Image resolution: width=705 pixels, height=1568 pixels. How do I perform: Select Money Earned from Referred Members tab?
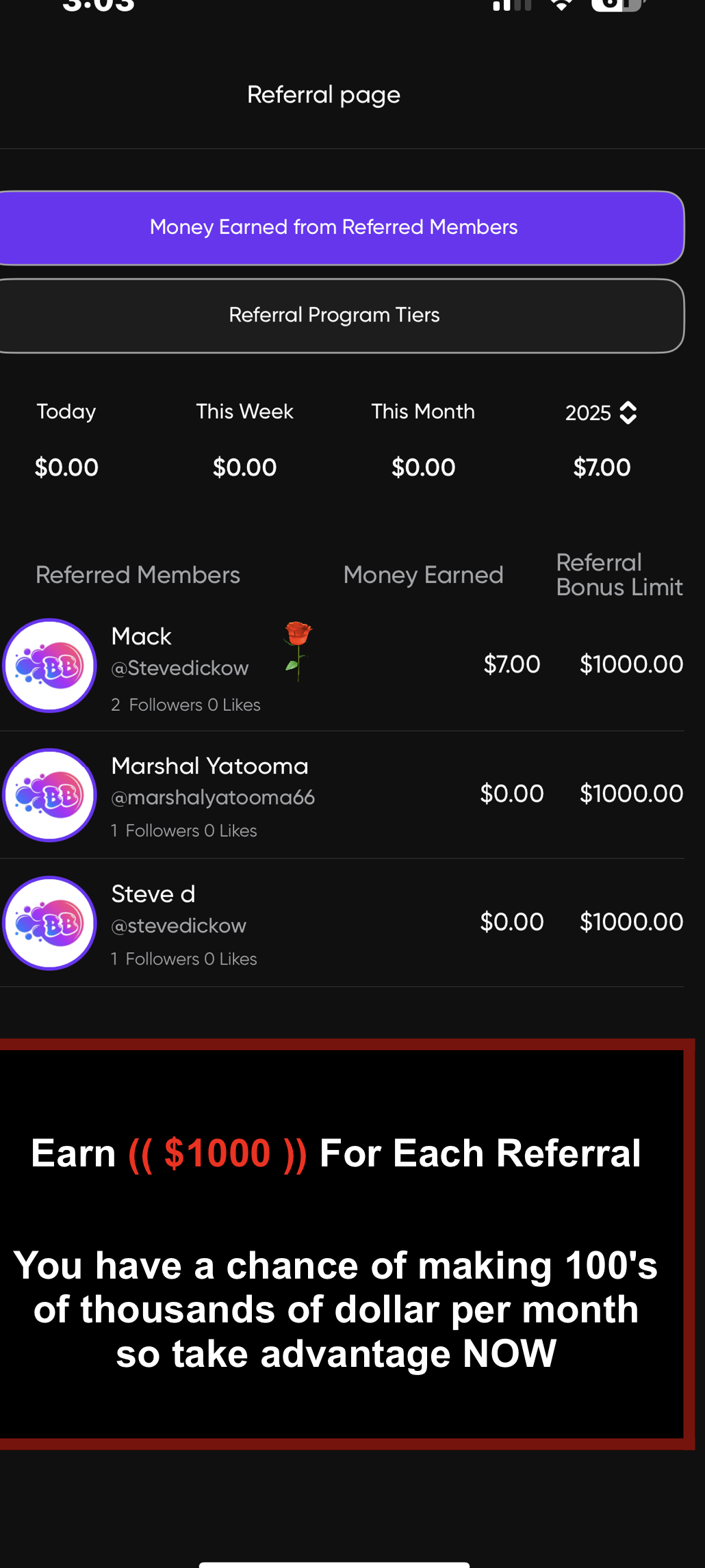[x=334, y=228]
